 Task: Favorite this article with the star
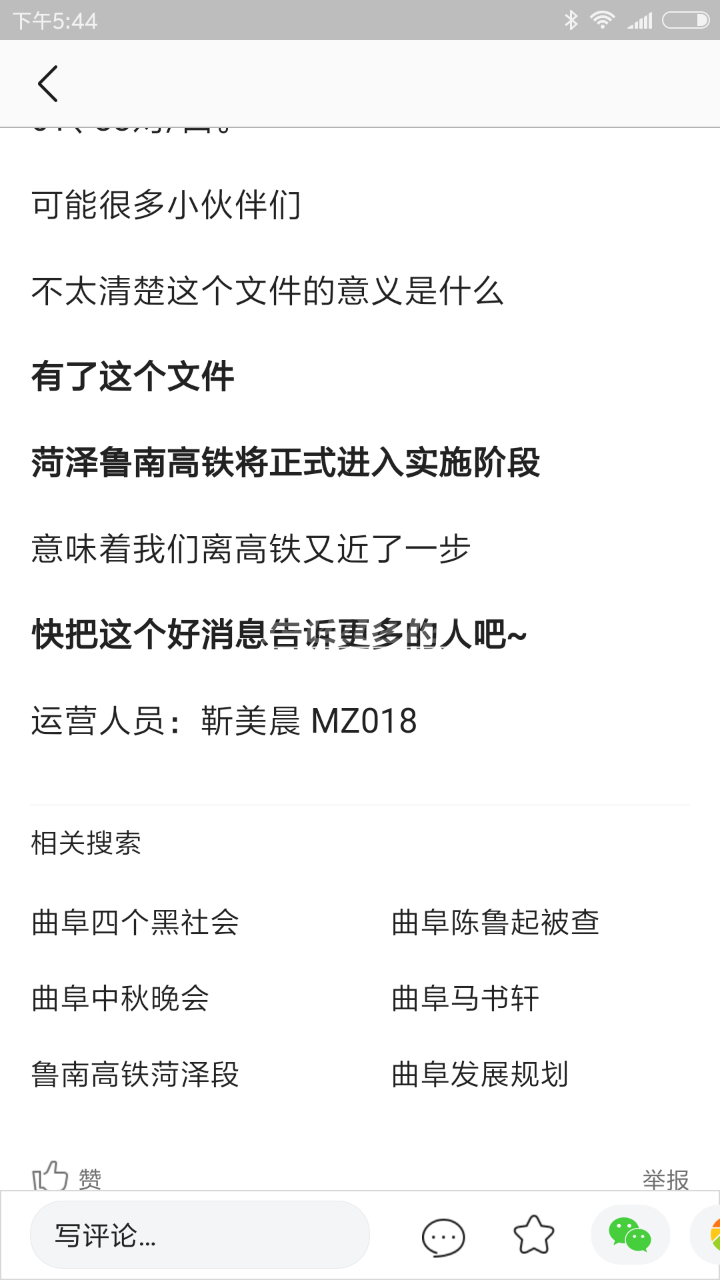[534, 1236]
